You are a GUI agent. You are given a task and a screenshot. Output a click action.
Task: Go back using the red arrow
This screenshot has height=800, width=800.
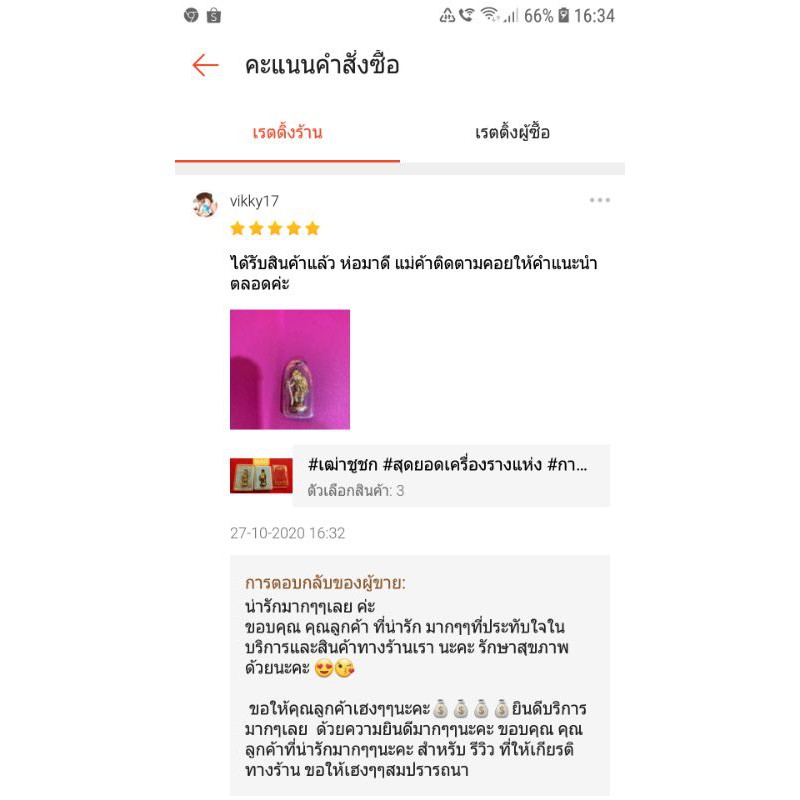click(x=205, y=65)
